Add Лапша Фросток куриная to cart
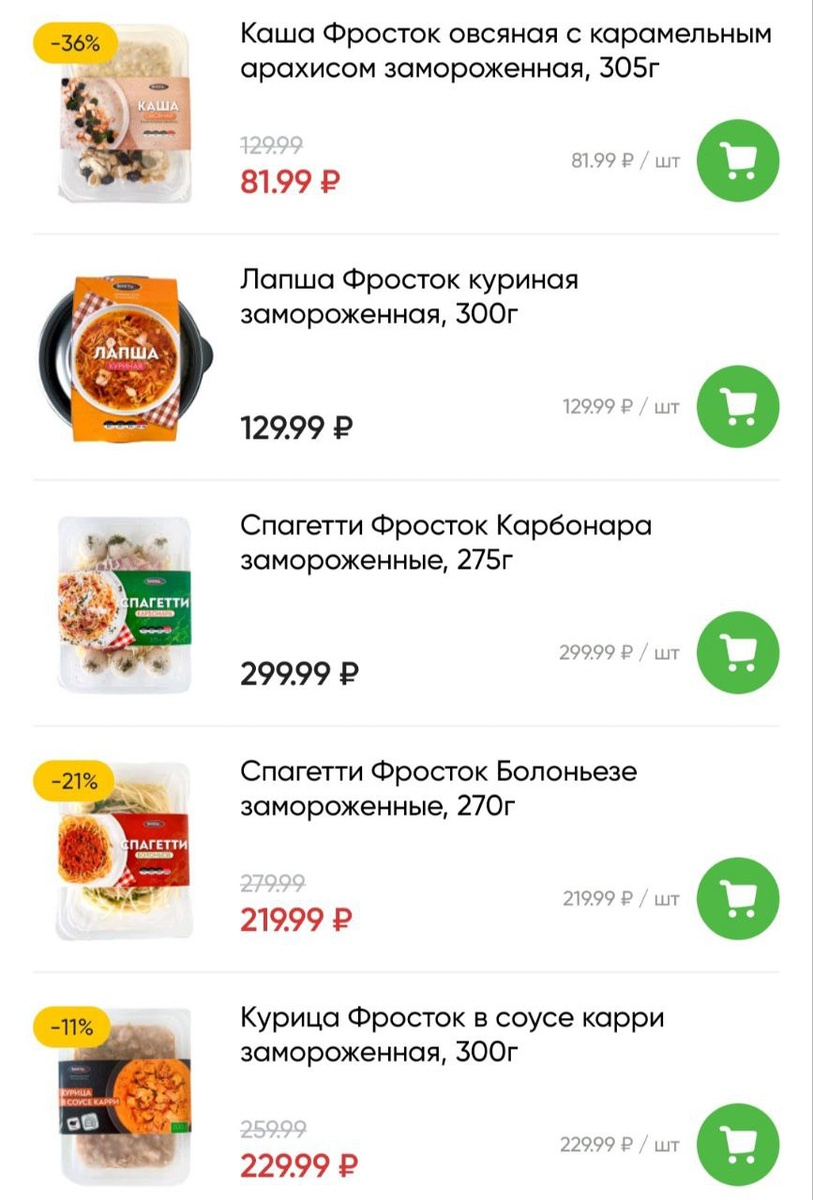This screenshot has height=1200, width=813. coord(737,406)
